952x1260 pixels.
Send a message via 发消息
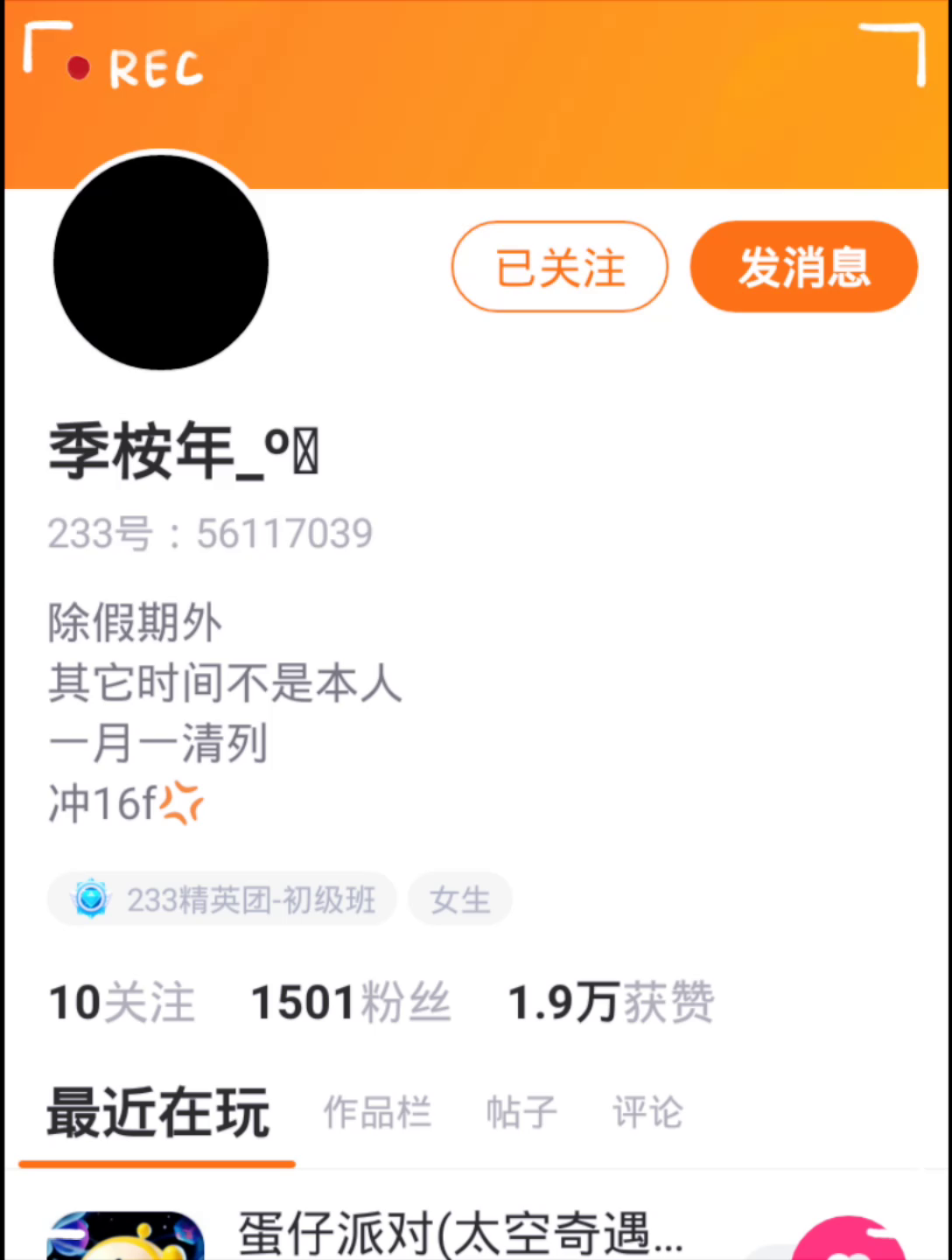pos(803,267)
